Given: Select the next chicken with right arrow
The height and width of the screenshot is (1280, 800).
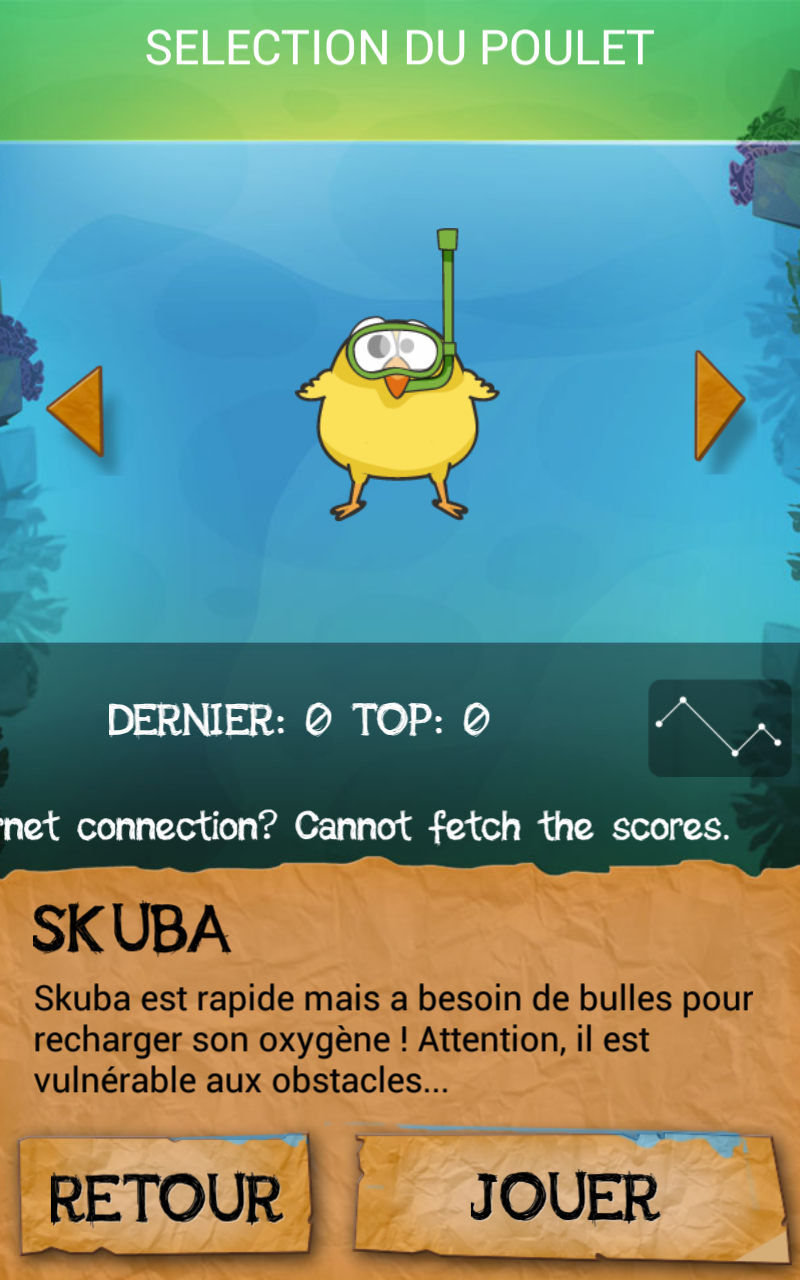Looking at the screenshot, I should [x=718, y=405].
